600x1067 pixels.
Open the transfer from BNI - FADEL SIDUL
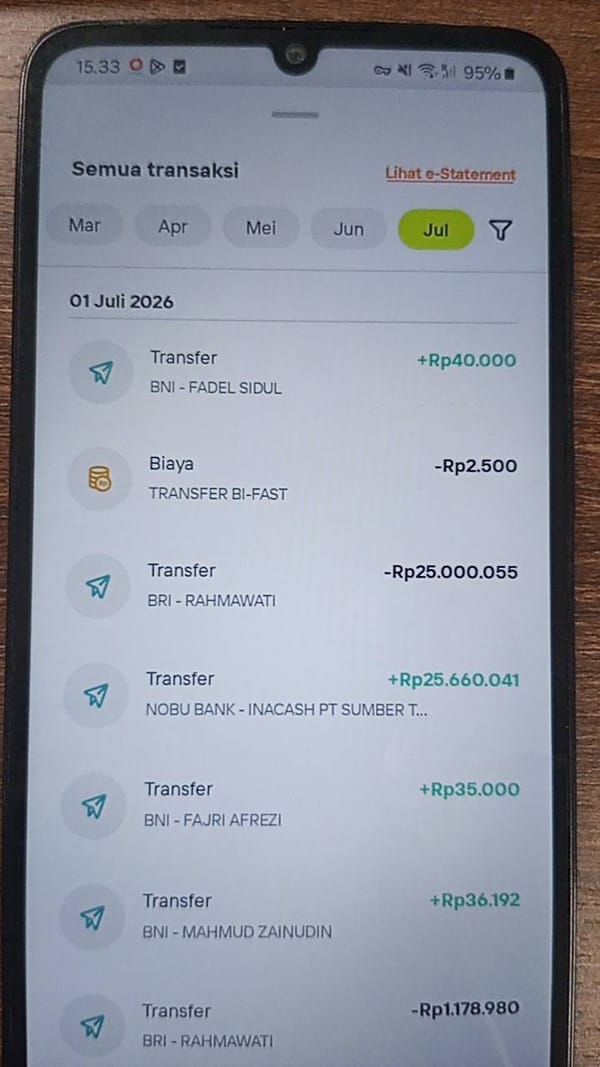pyautogui.click(x=293, y=372)
